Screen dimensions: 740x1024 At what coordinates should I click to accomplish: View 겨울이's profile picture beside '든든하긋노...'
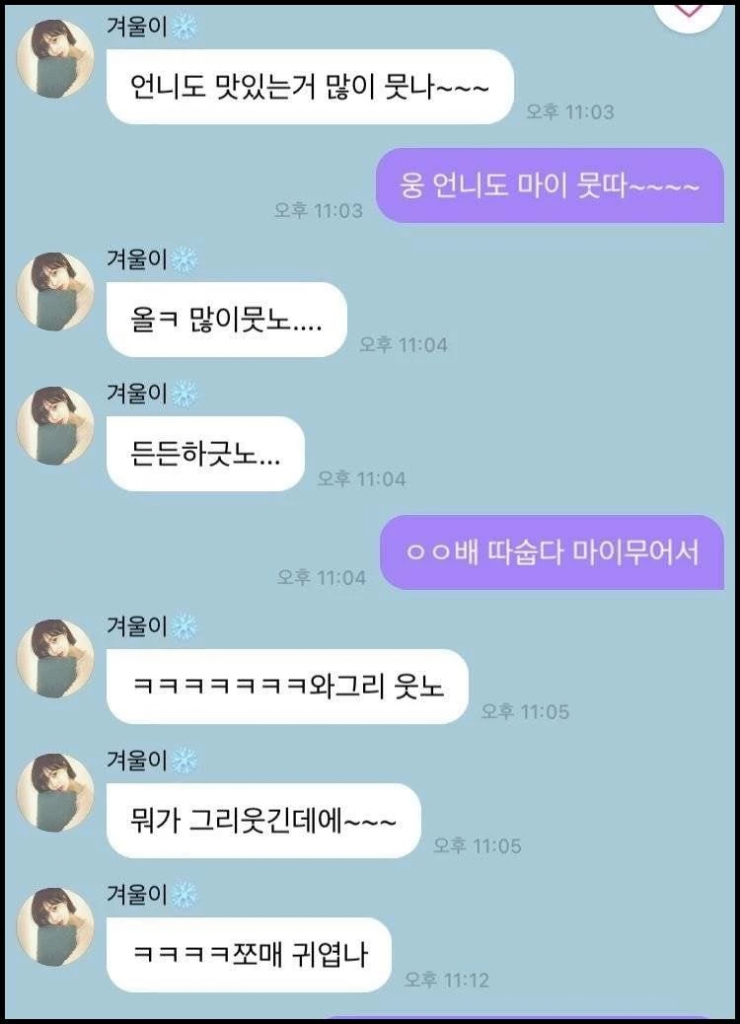(56, 426)
